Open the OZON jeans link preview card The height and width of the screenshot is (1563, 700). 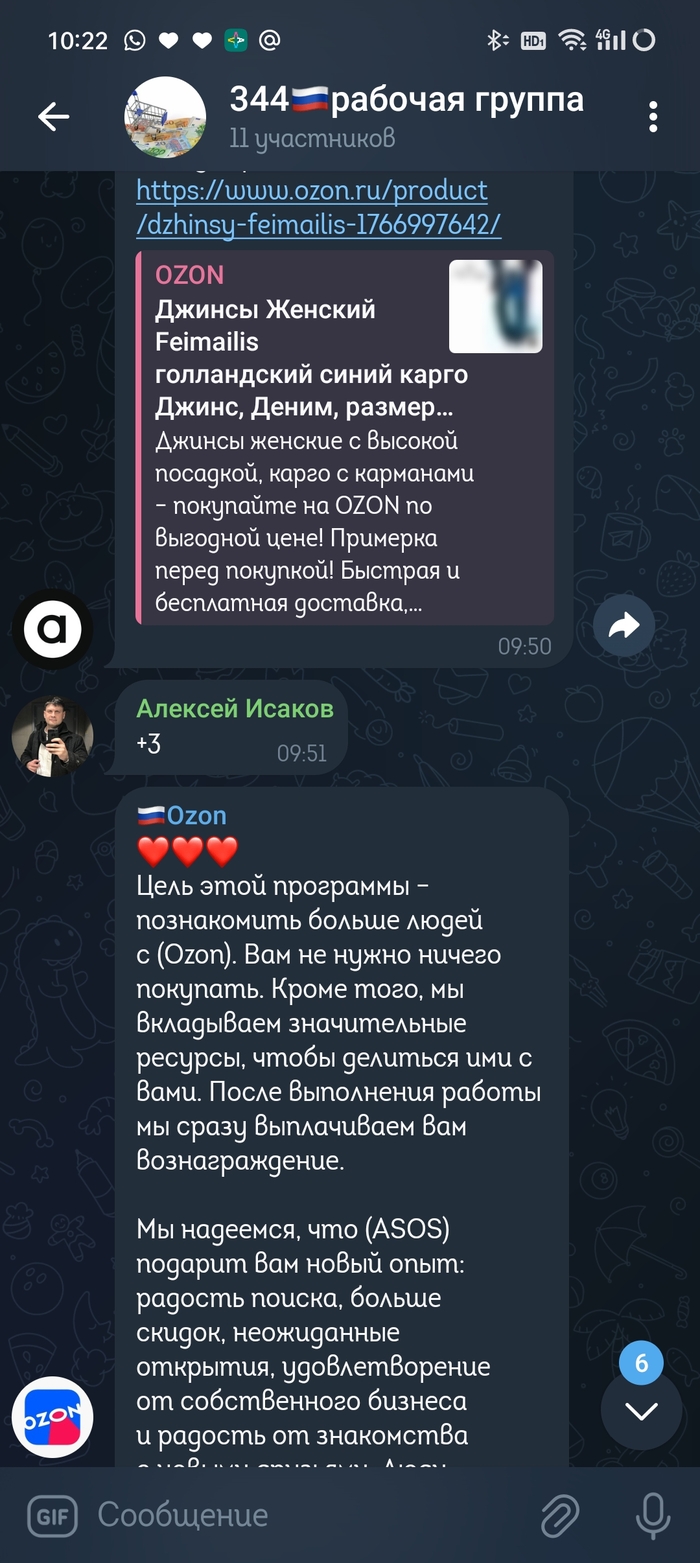point(345,440)
